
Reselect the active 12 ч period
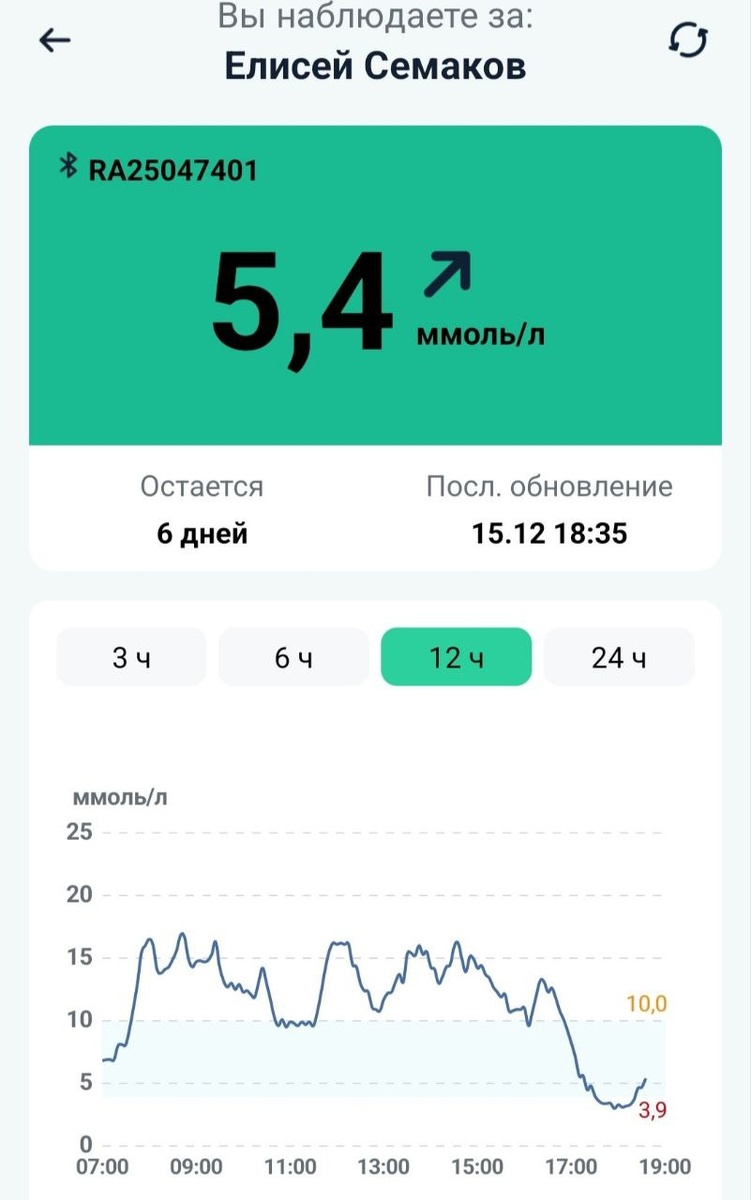(x=456, y=657)
